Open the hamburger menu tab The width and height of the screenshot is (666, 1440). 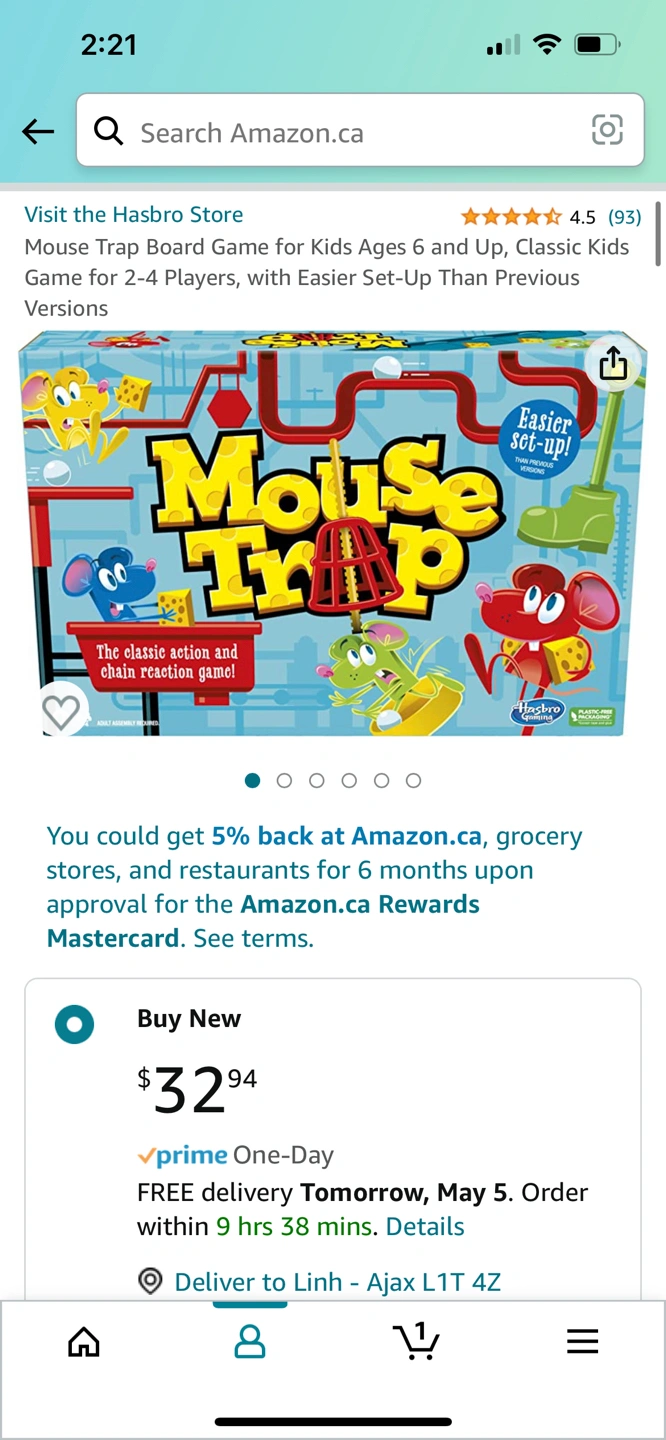click(582, 1342)
